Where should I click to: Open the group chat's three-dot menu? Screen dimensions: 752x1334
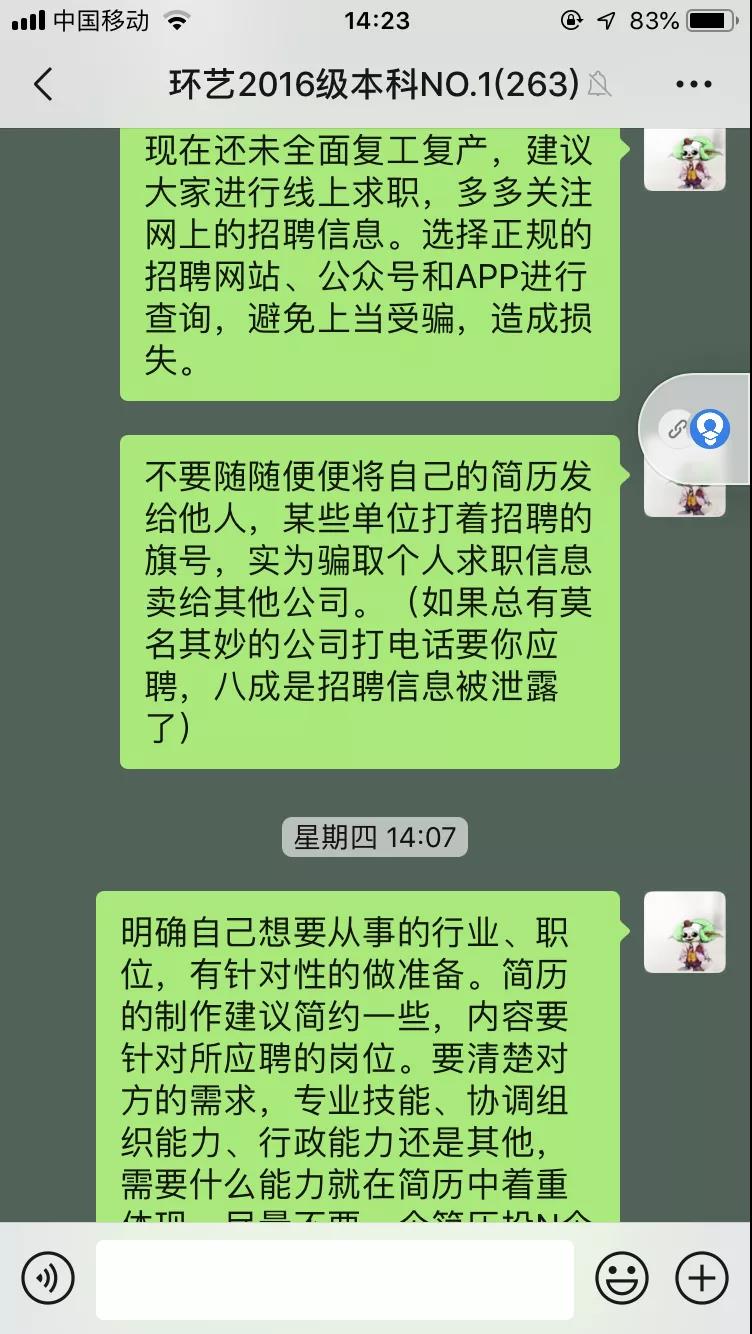pos(693,85)
